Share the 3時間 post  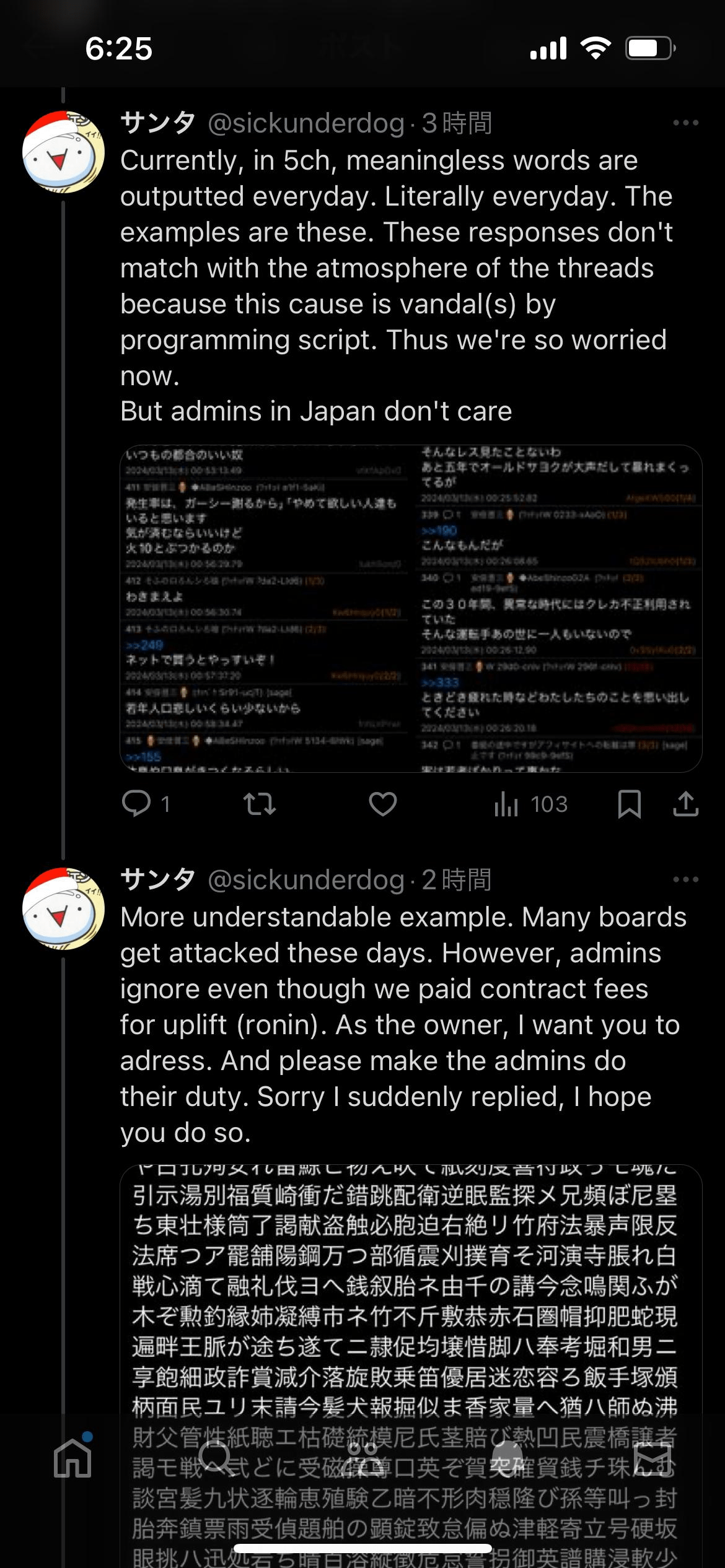point(685,804)
